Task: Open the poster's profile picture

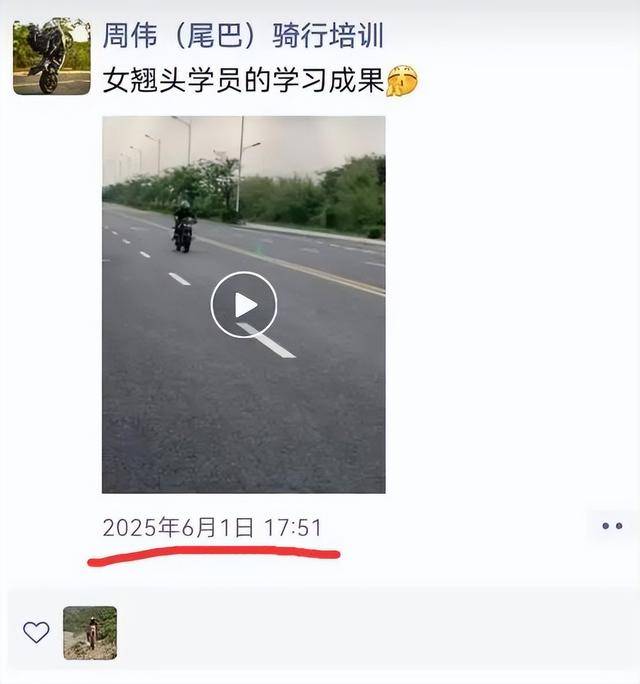Action: (x=51, y=58)
